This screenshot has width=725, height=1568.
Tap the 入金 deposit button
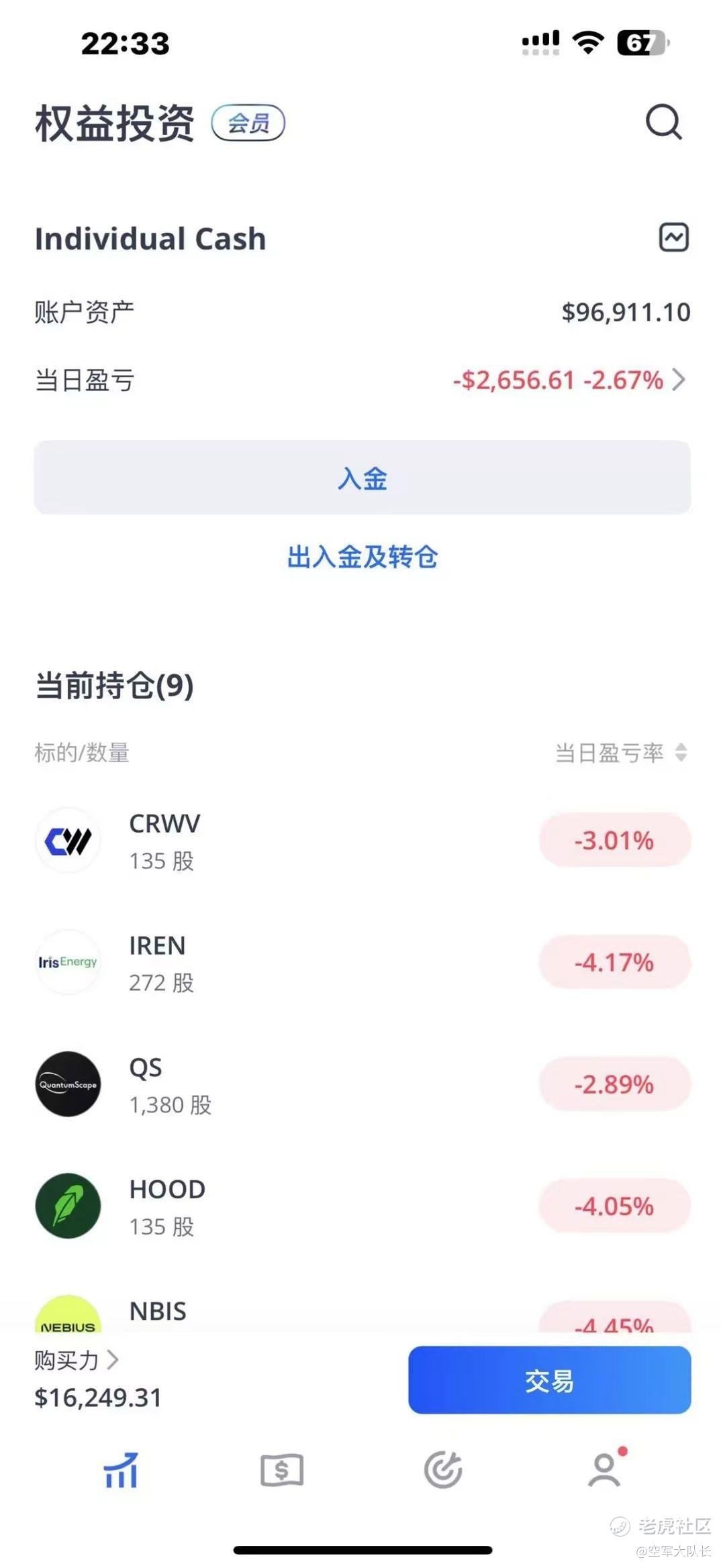pos(362,478)
